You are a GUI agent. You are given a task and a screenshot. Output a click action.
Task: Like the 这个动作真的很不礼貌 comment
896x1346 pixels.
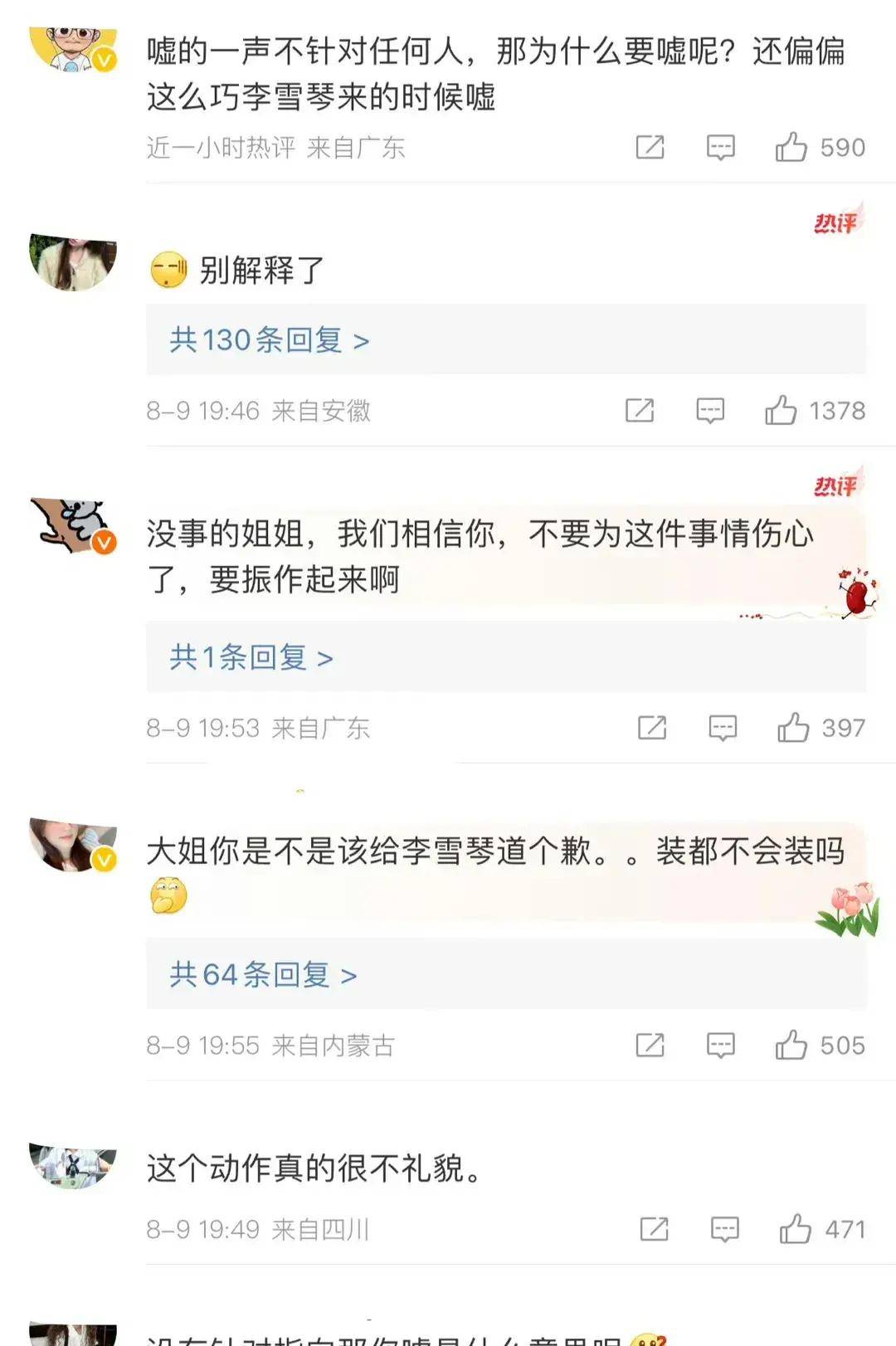(x=796, y=1229)
